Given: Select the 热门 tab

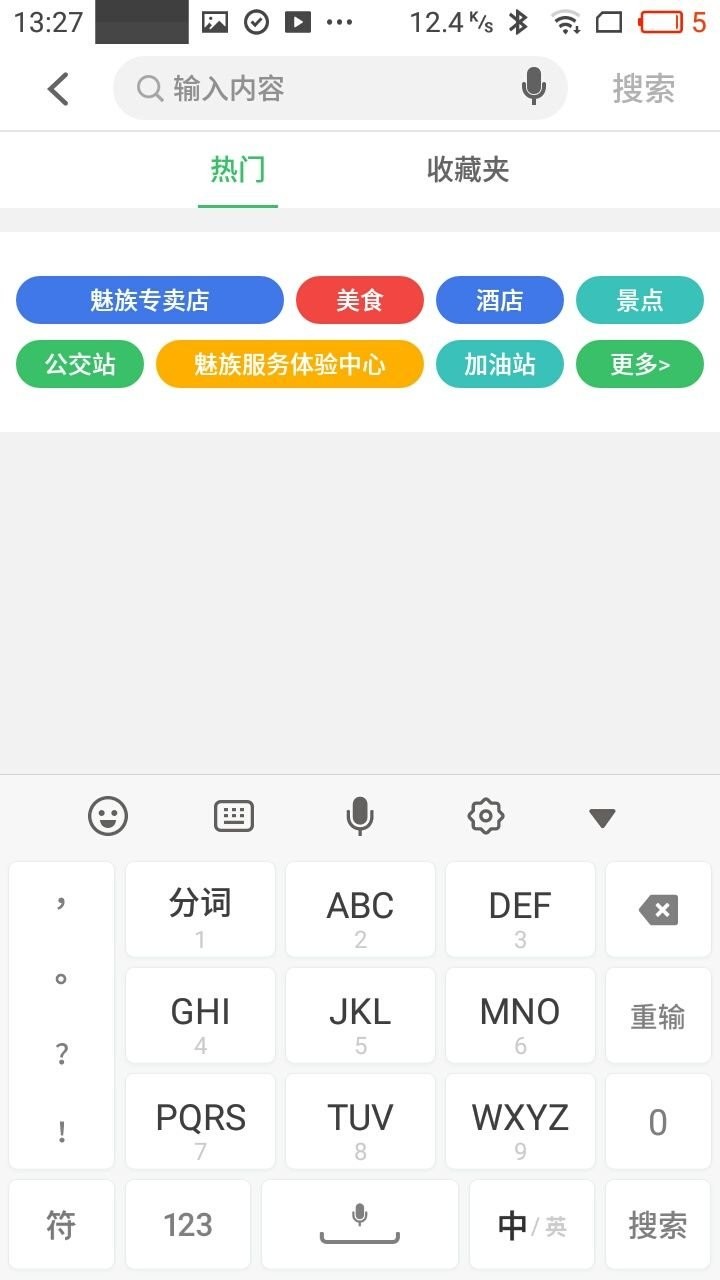Looking at the screenshot, I should 237,170.
